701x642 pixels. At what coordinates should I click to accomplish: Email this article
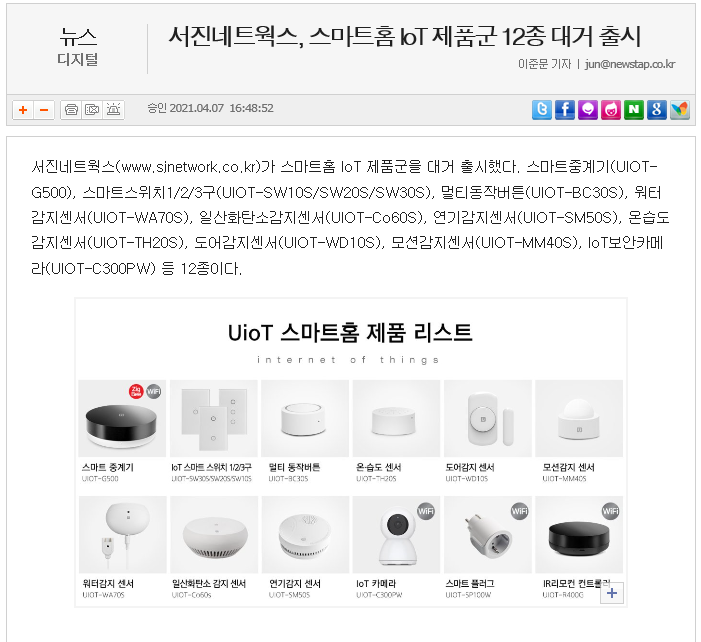click(92, 110)
